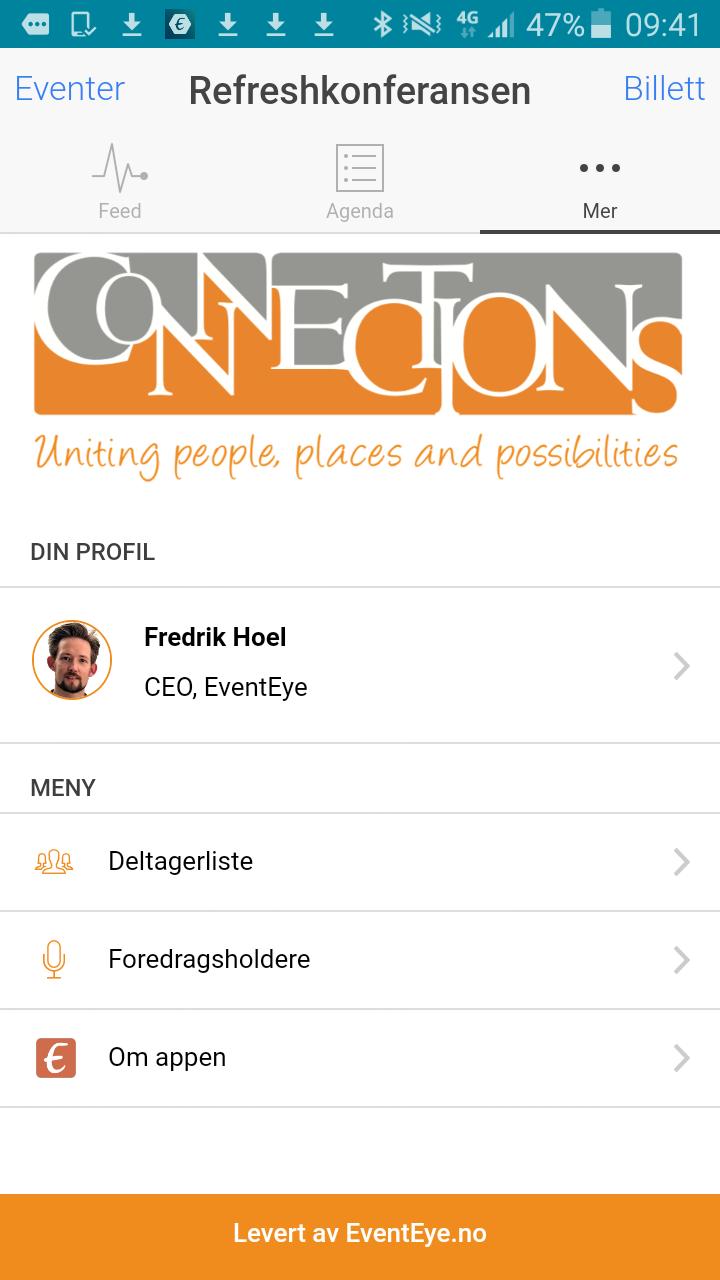The height and width of the screenshot is (1280, 720).
Task: Expand the Om appen row chevron
Action: pos(681,1057)
